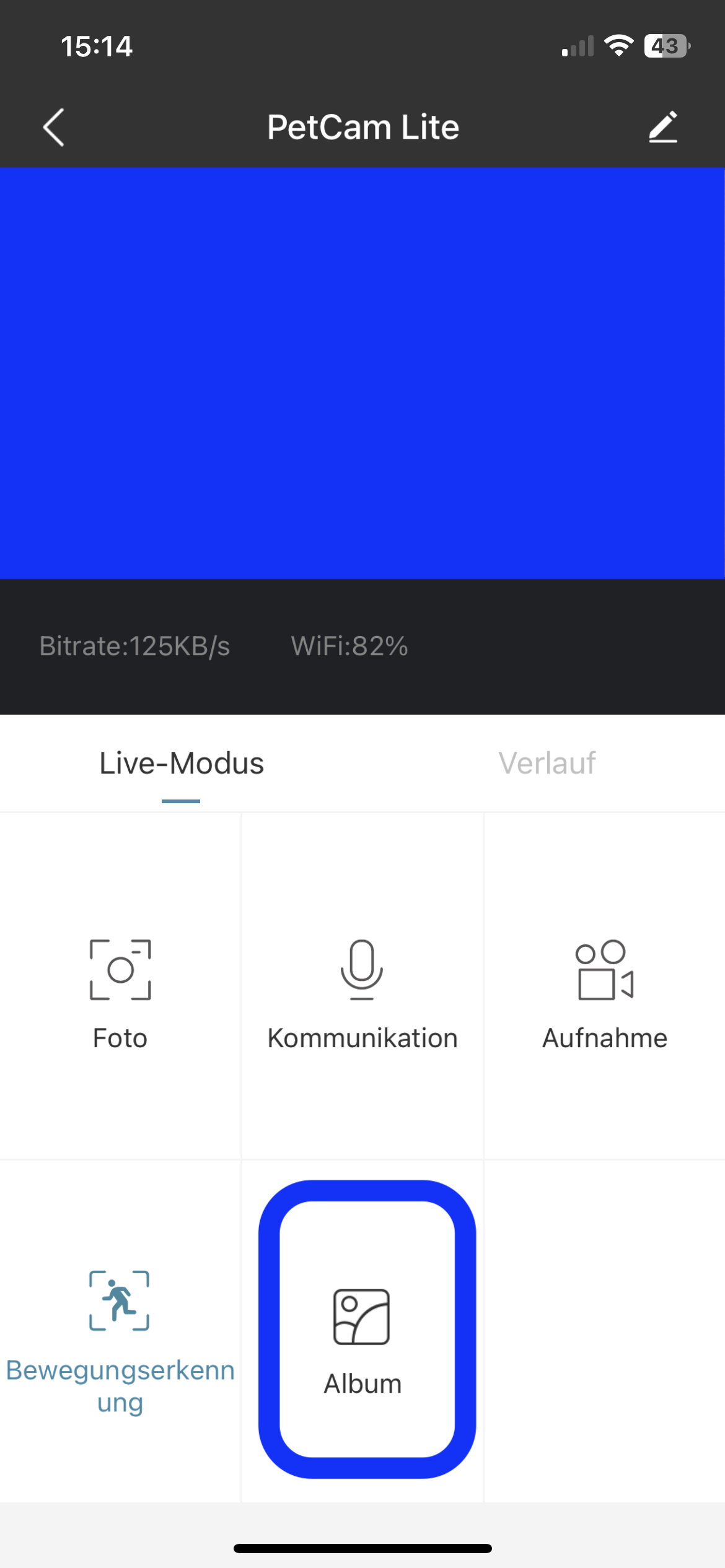This screenshot has width=725, height=1568.
Task: Go back from PetCam Lite
Action: coord(54,128)
